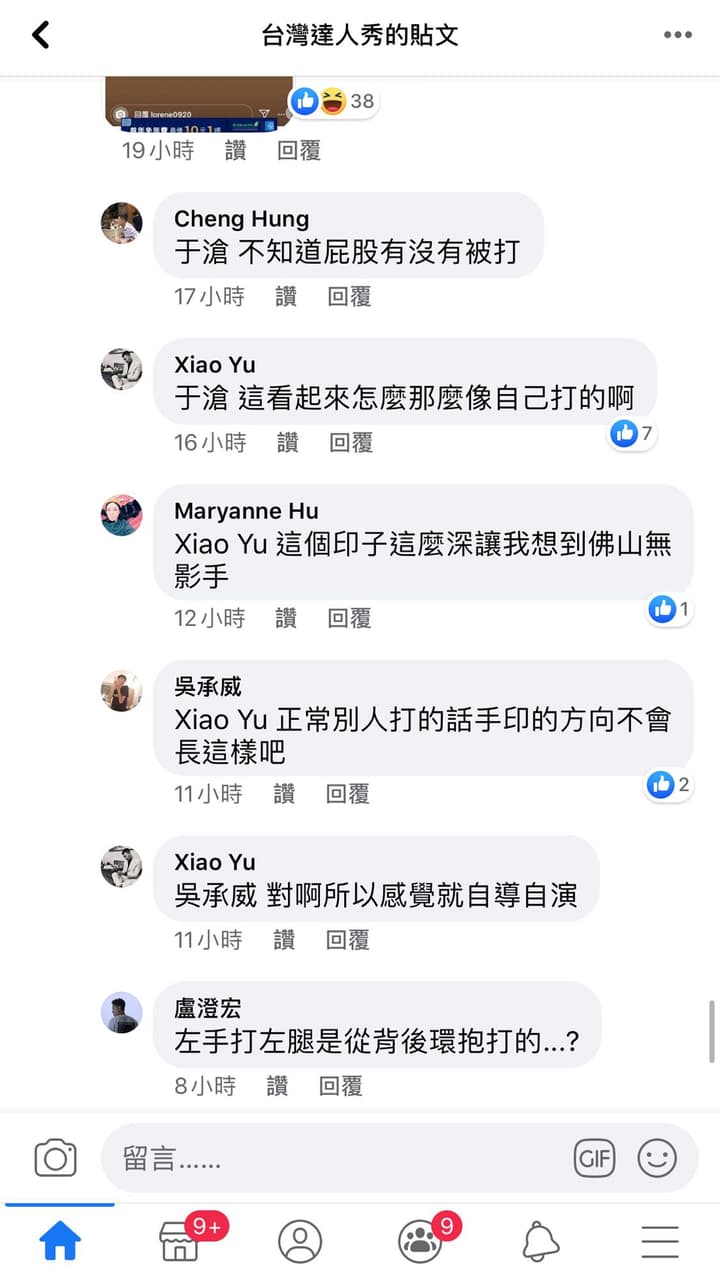Like Xiao Yu's comment about 自己打的

287,443
